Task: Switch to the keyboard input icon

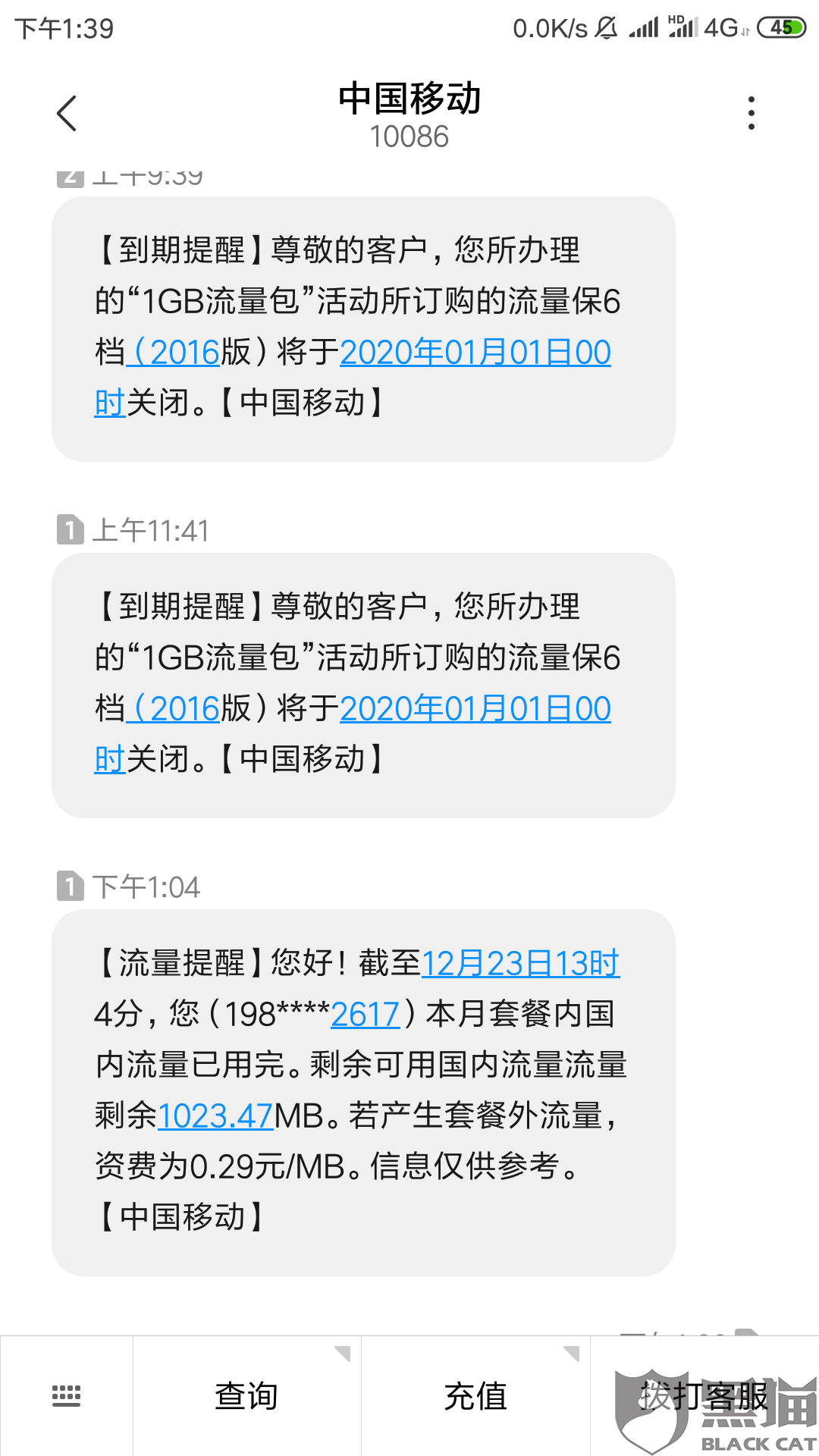Action: tap(66, 1395)
